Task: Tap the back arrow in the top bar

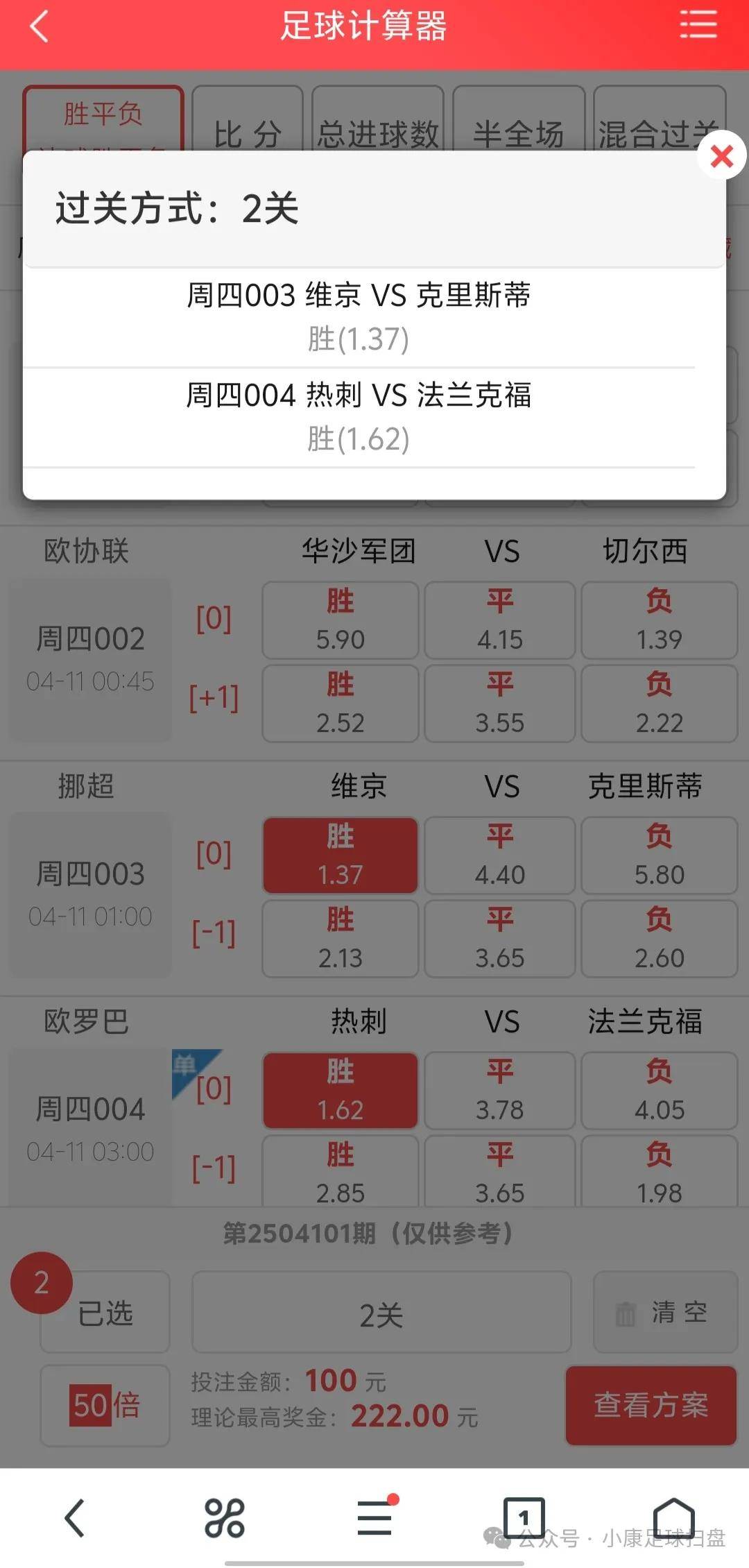Action: pos(38,26)
